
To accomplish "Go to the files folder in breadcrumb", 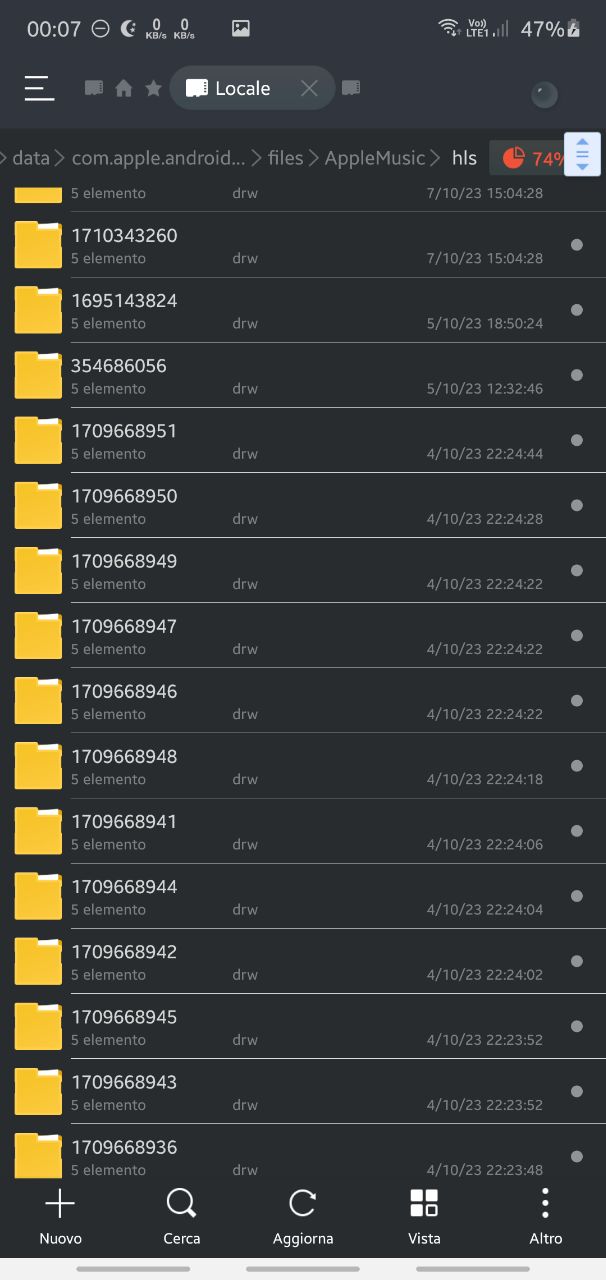I will (285, 158).
